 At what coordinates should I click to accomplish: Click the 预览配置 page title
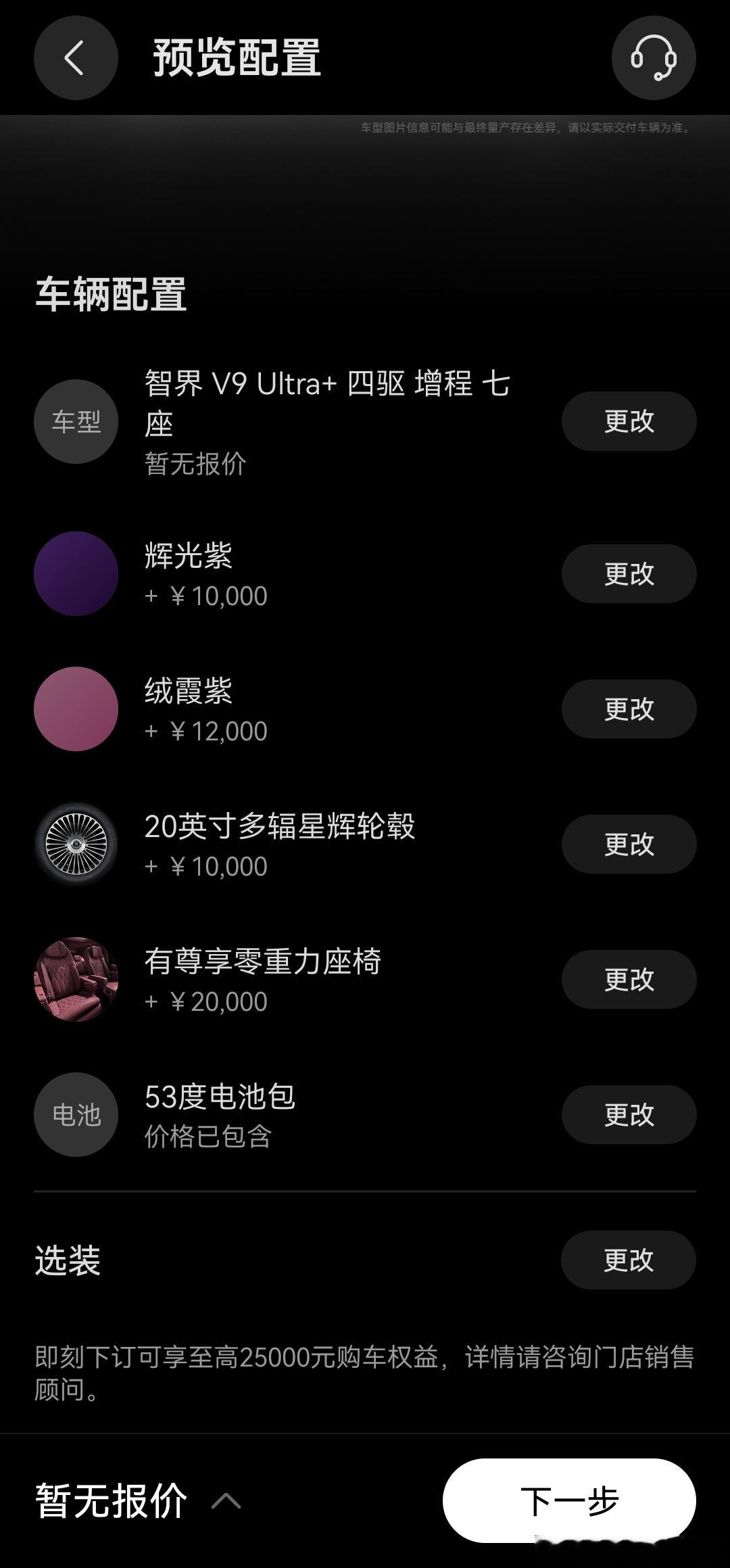(238, 55)
